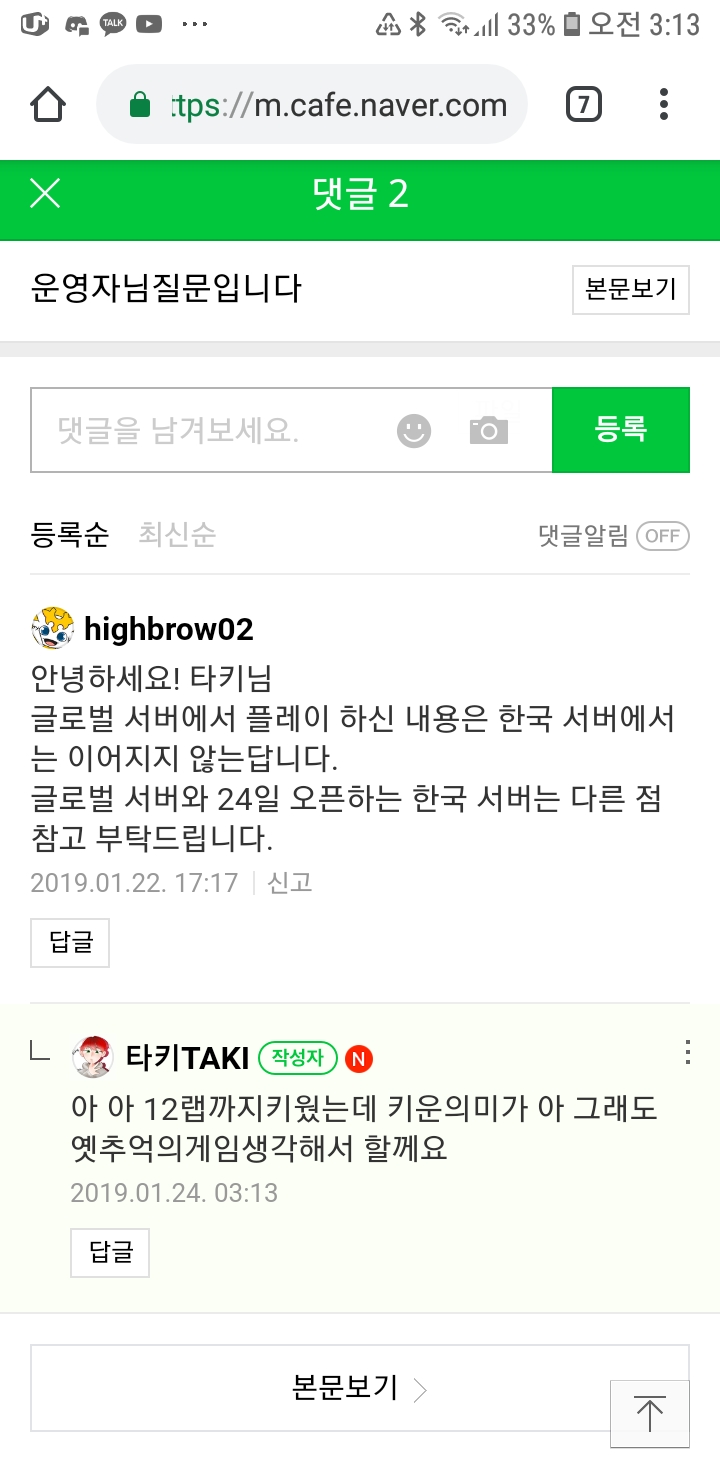Image resolution: width=720 pixels, height=1480 pixels.
Task: Jump back to the top of the page
Action: (650, 1414)
